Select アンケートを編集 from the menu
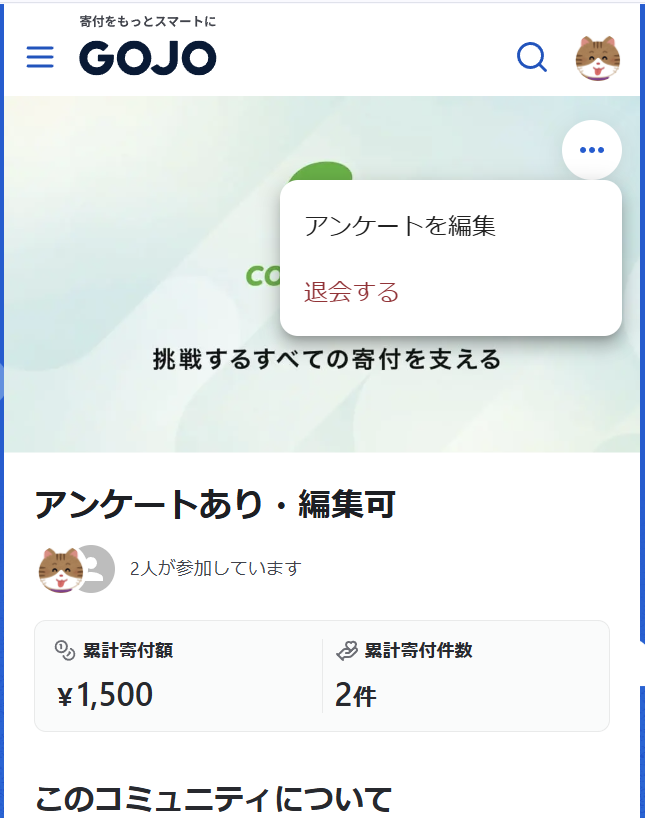 click(x=400, y=226)
